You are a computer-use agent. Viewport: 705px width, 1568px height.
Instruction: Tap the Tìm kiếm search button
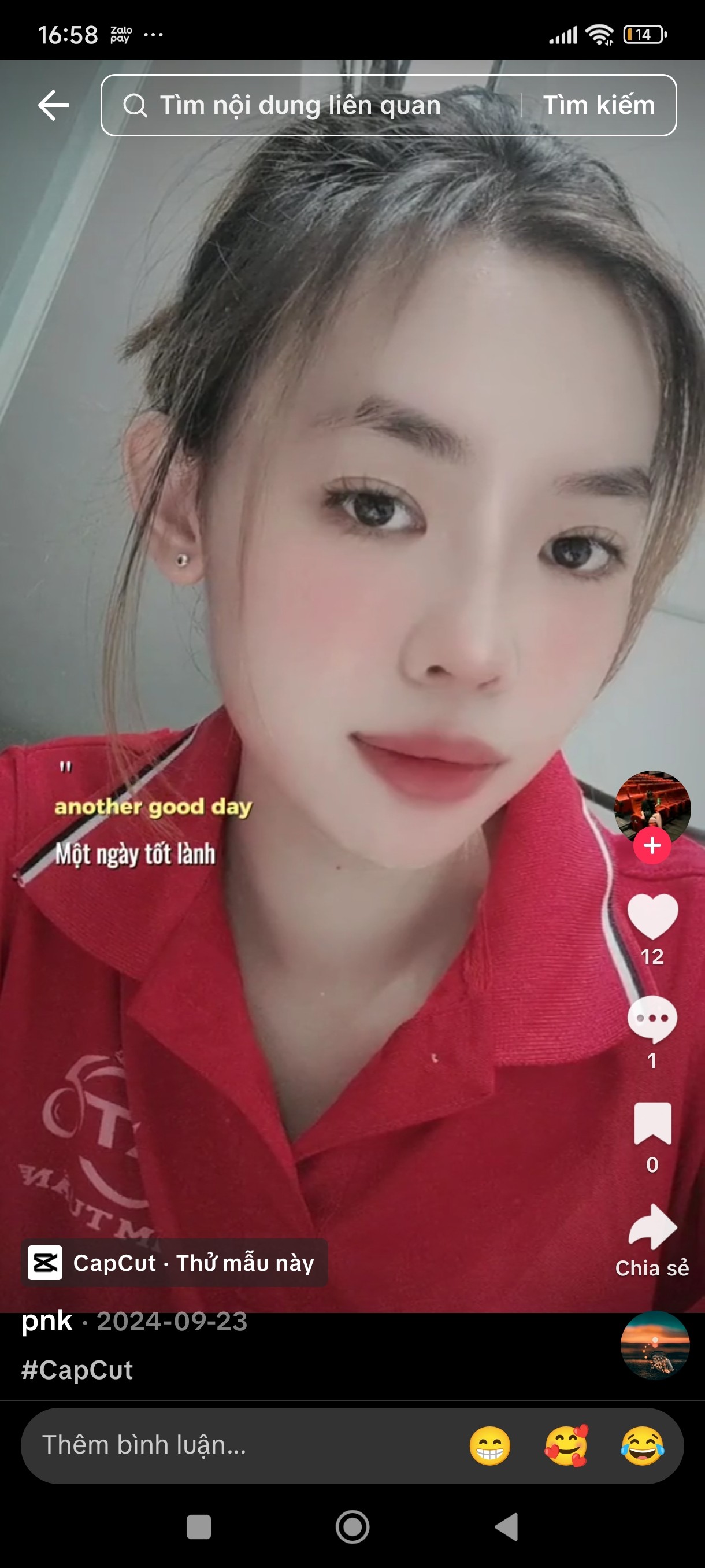[599, 105]
